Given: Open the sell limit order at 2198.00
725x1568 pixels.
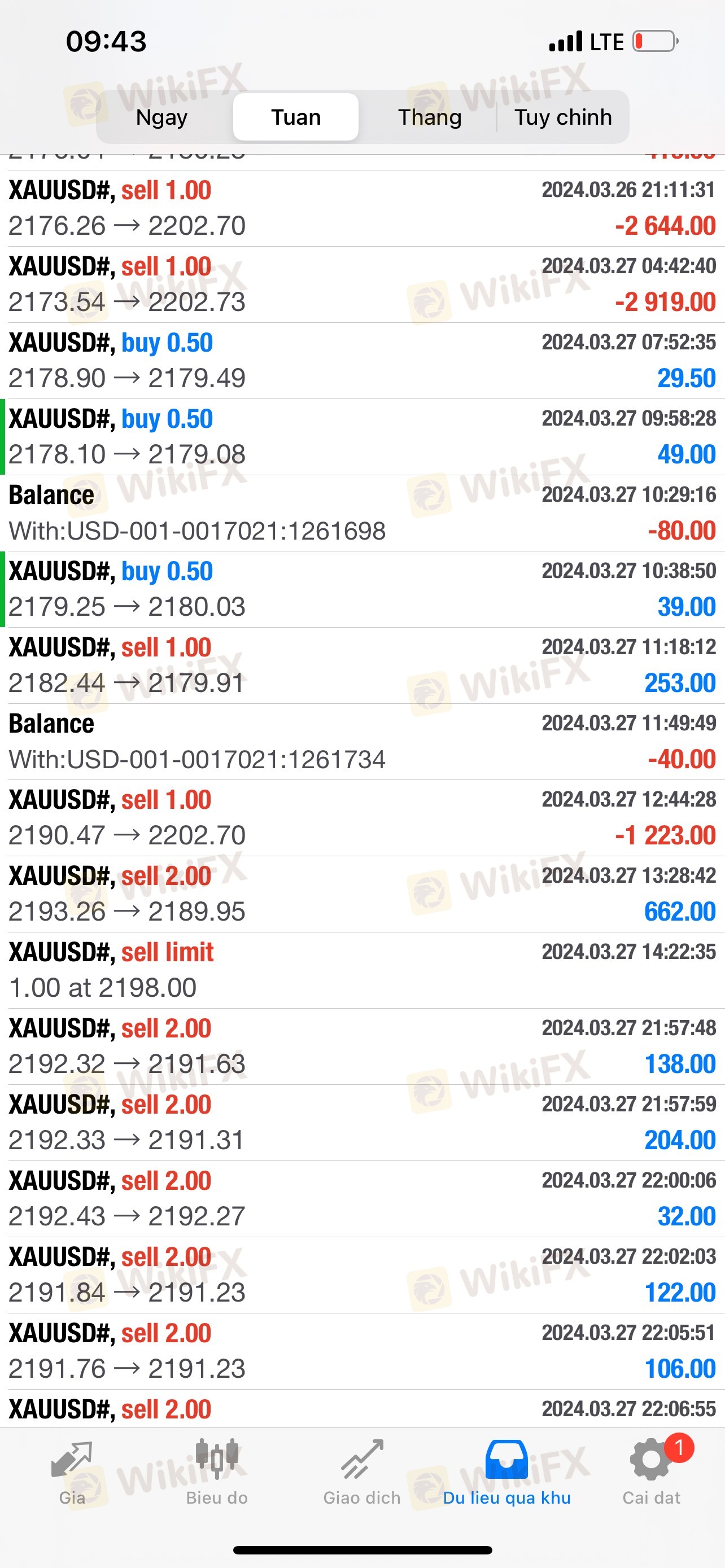Looking at the screenshot, I should coord(362,970).
